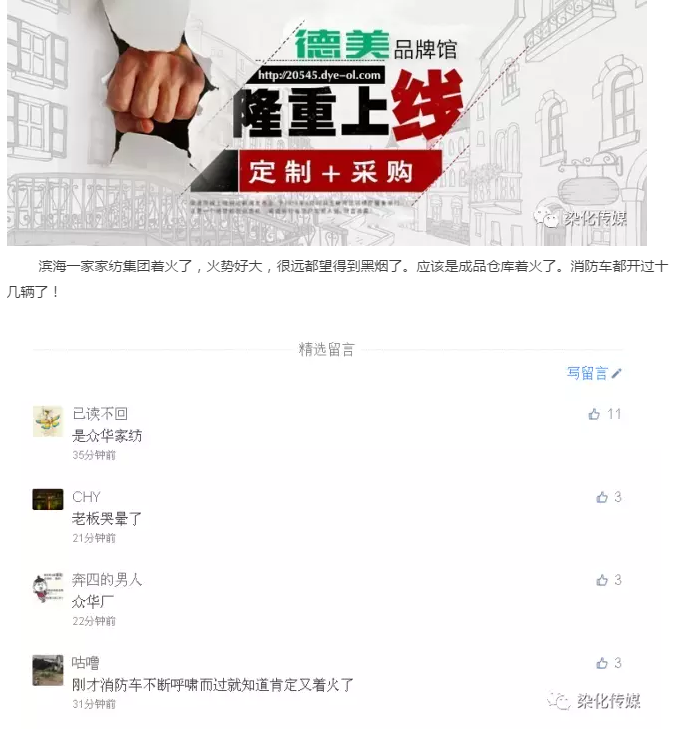Like CHY's comment 老板哭晕了
Screen dimensions: 682x734
(x=602, y=497)
